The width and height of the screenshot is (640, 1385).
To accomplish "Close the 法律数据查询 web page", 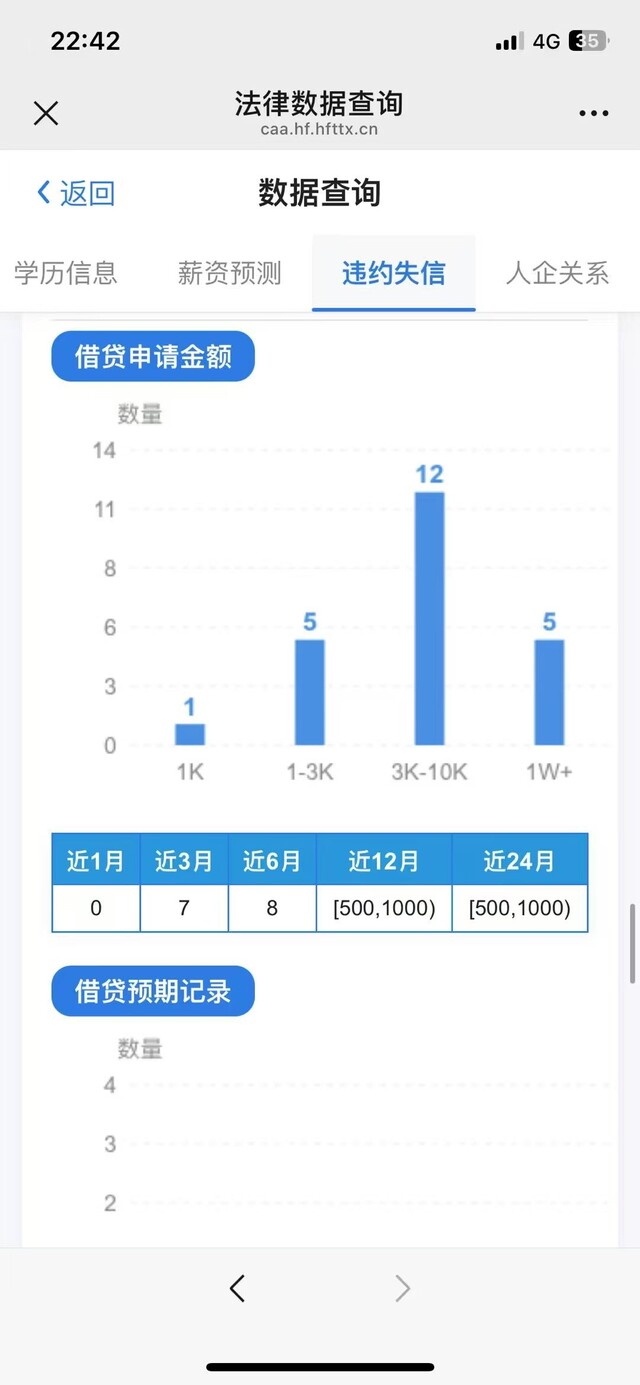I will (46, 113).
